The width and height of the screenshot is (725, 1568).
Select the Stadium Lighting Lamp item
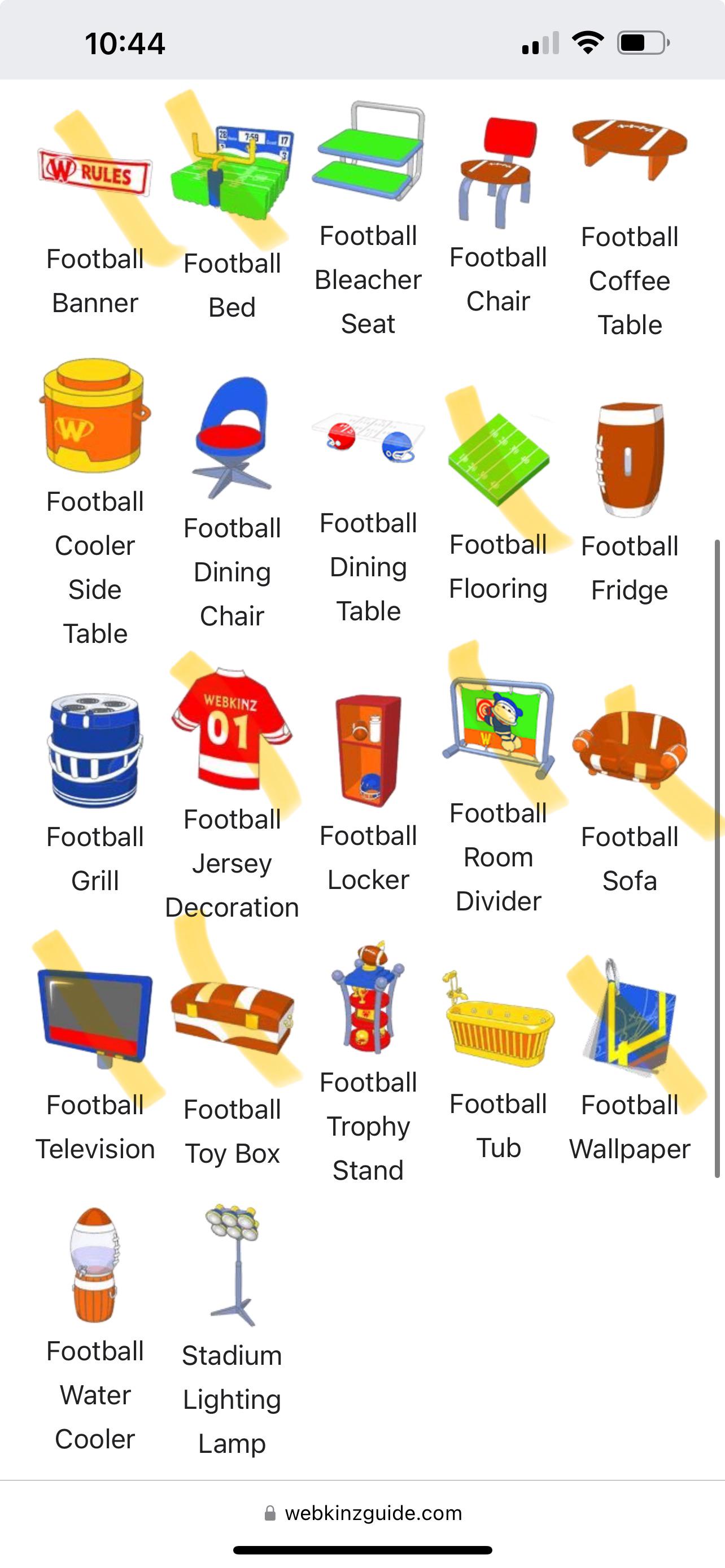coord(232,1265)
